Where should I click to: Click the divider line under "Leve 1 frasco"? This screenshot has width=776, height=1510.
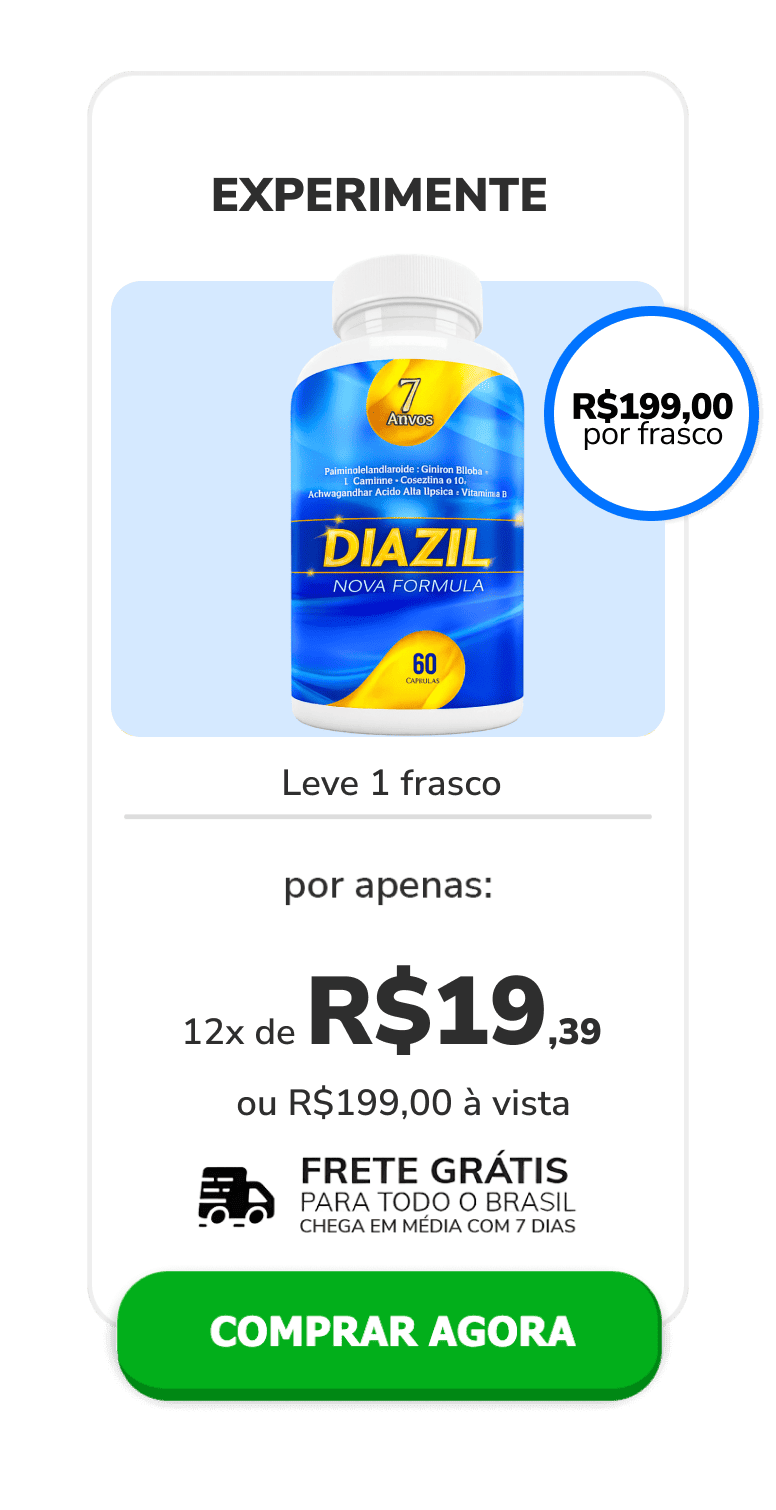tap(388, 817)
